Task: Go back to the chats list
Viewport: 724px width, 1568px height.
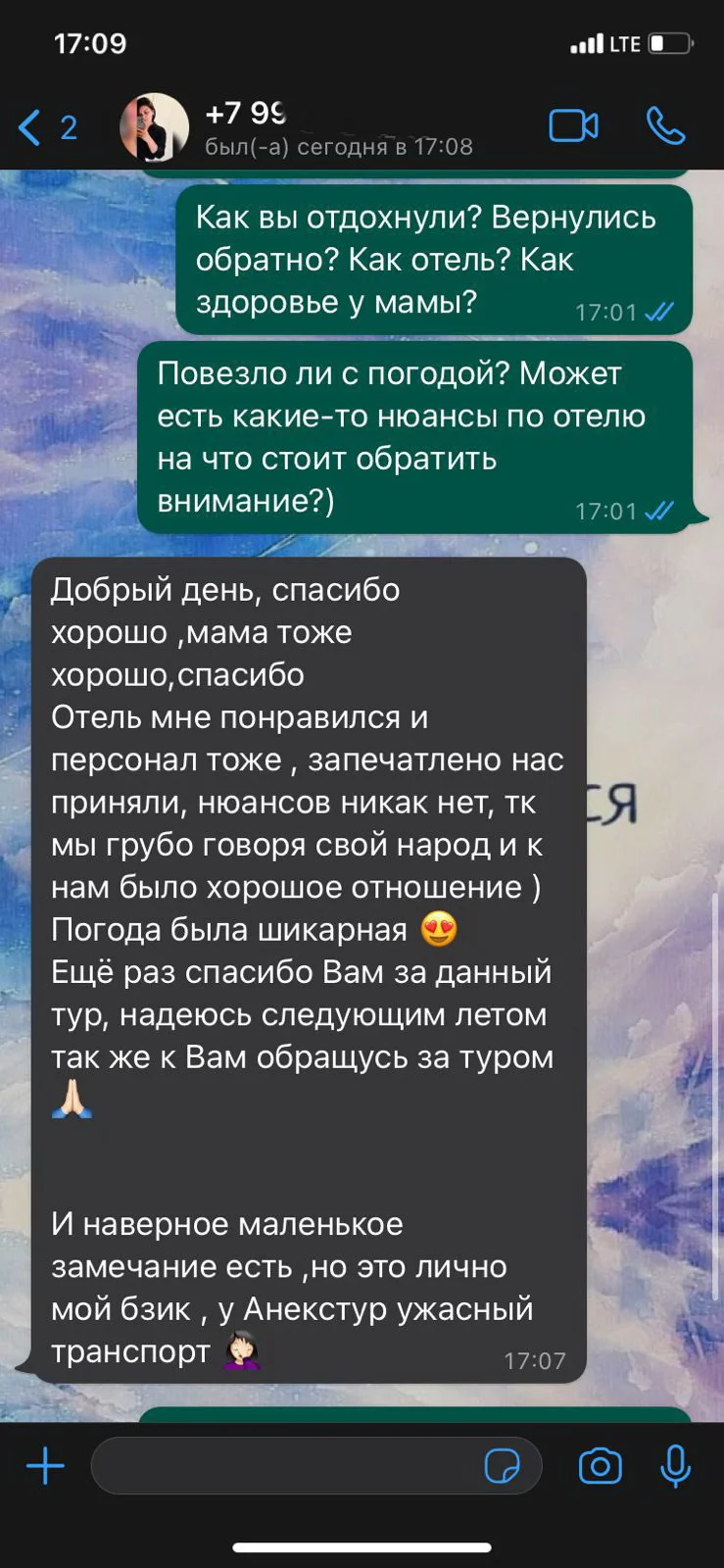Action: pos(44,127)
